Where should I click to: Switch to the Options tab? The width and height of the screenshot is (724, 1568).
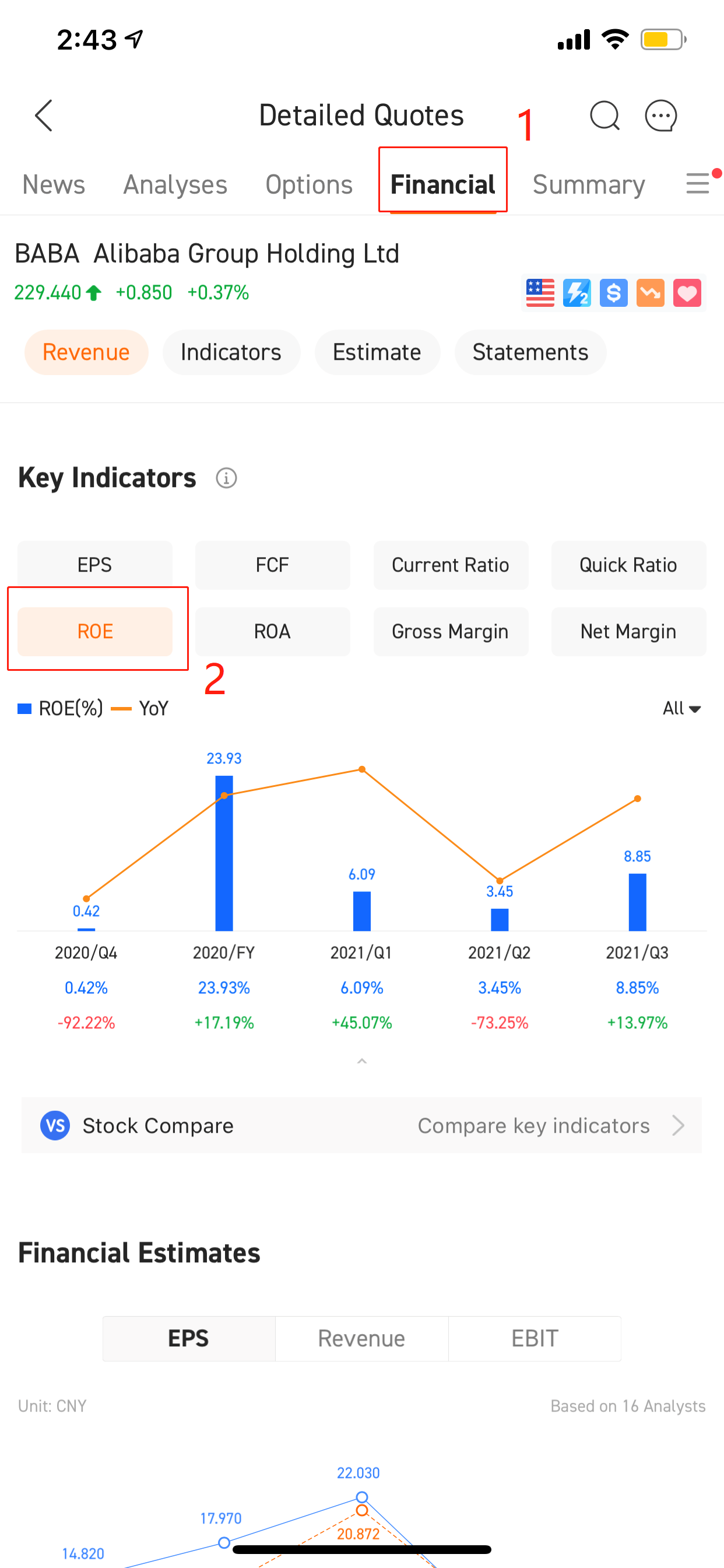pyautogui.click(x=309, y=184)
